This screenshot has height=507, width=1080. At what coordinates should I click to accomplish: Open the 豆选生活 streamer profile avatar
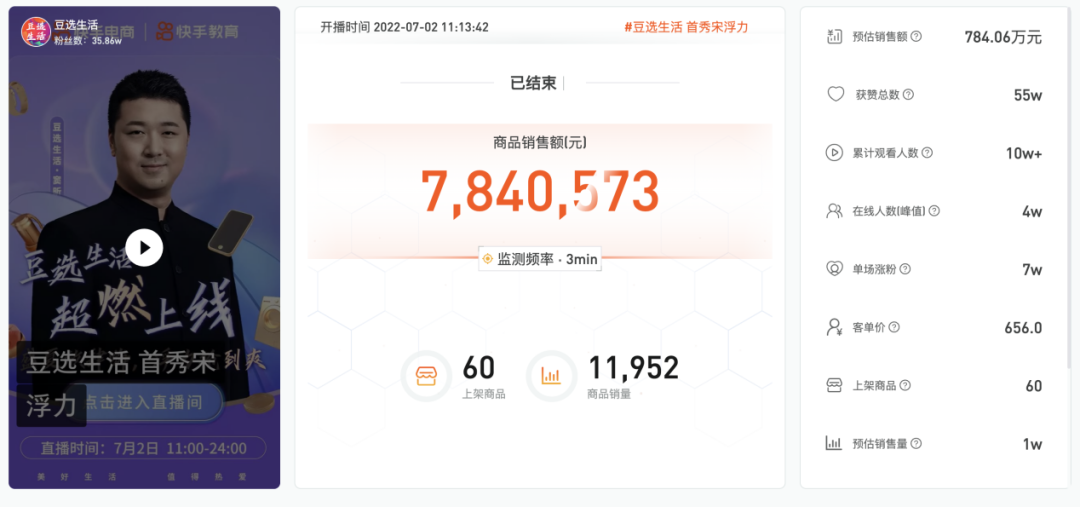36,31
